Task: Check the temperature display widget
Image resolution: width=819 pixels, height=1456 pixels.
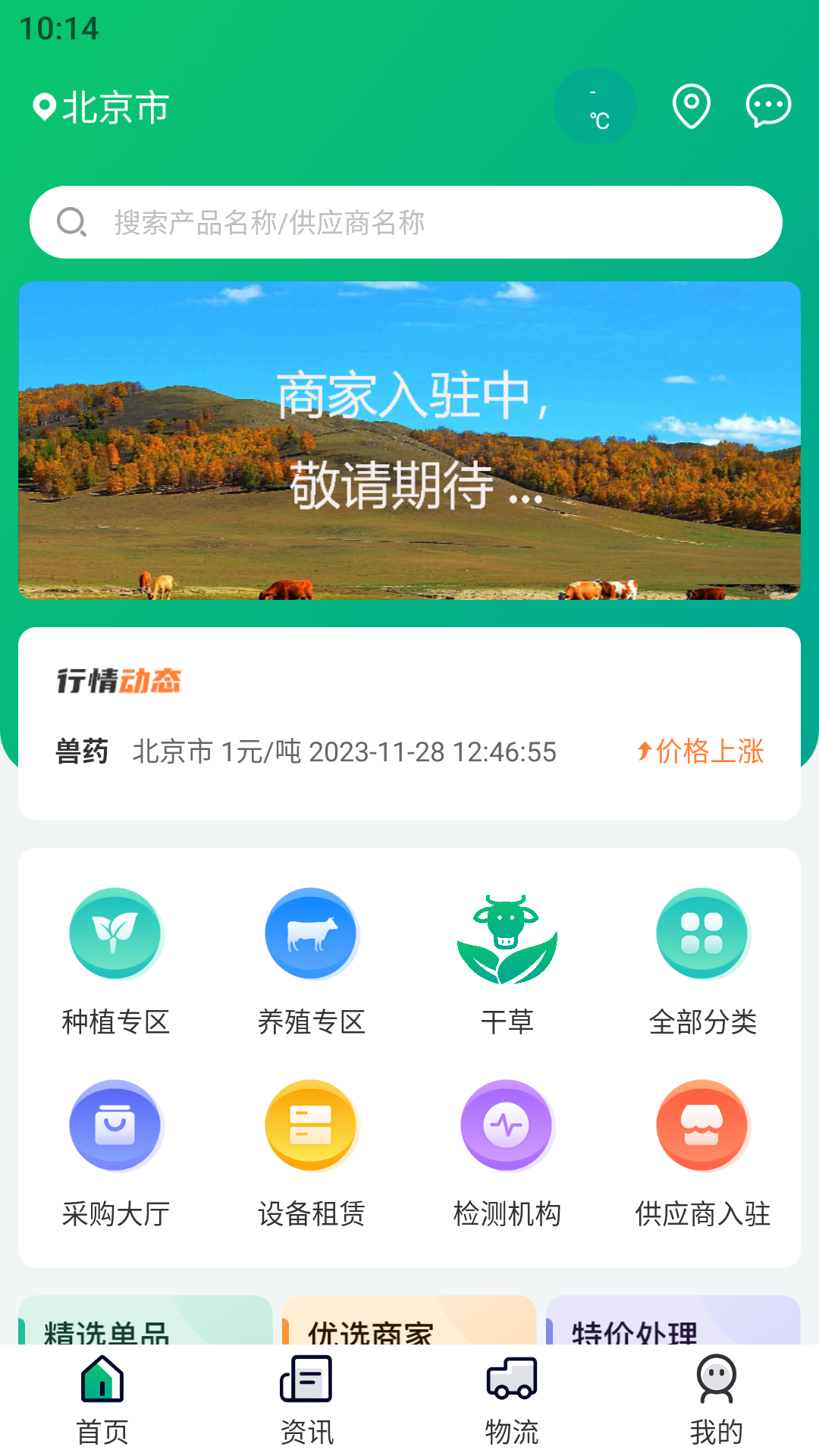Action: (595, 106)
